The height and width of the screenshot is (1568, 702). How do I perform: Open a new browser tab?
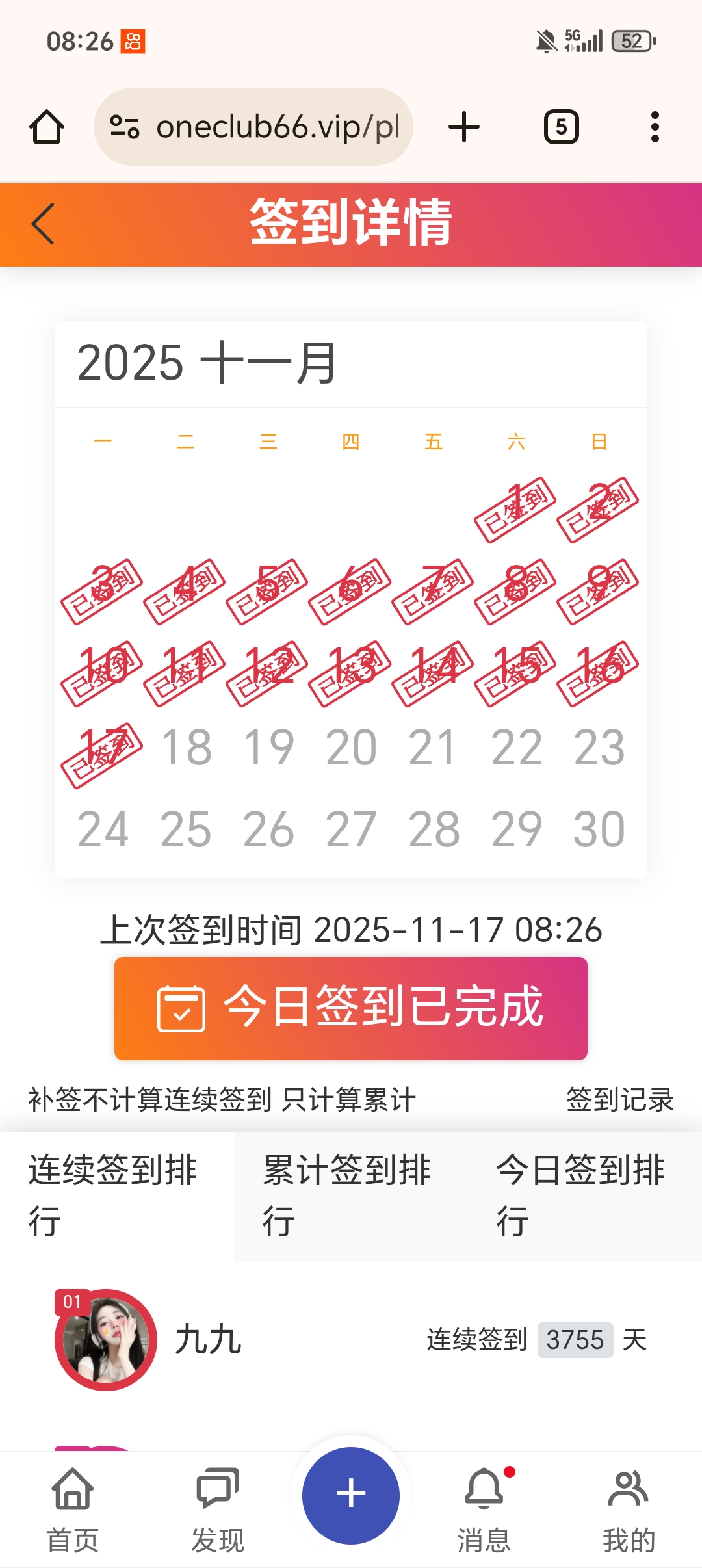point(464,127)
